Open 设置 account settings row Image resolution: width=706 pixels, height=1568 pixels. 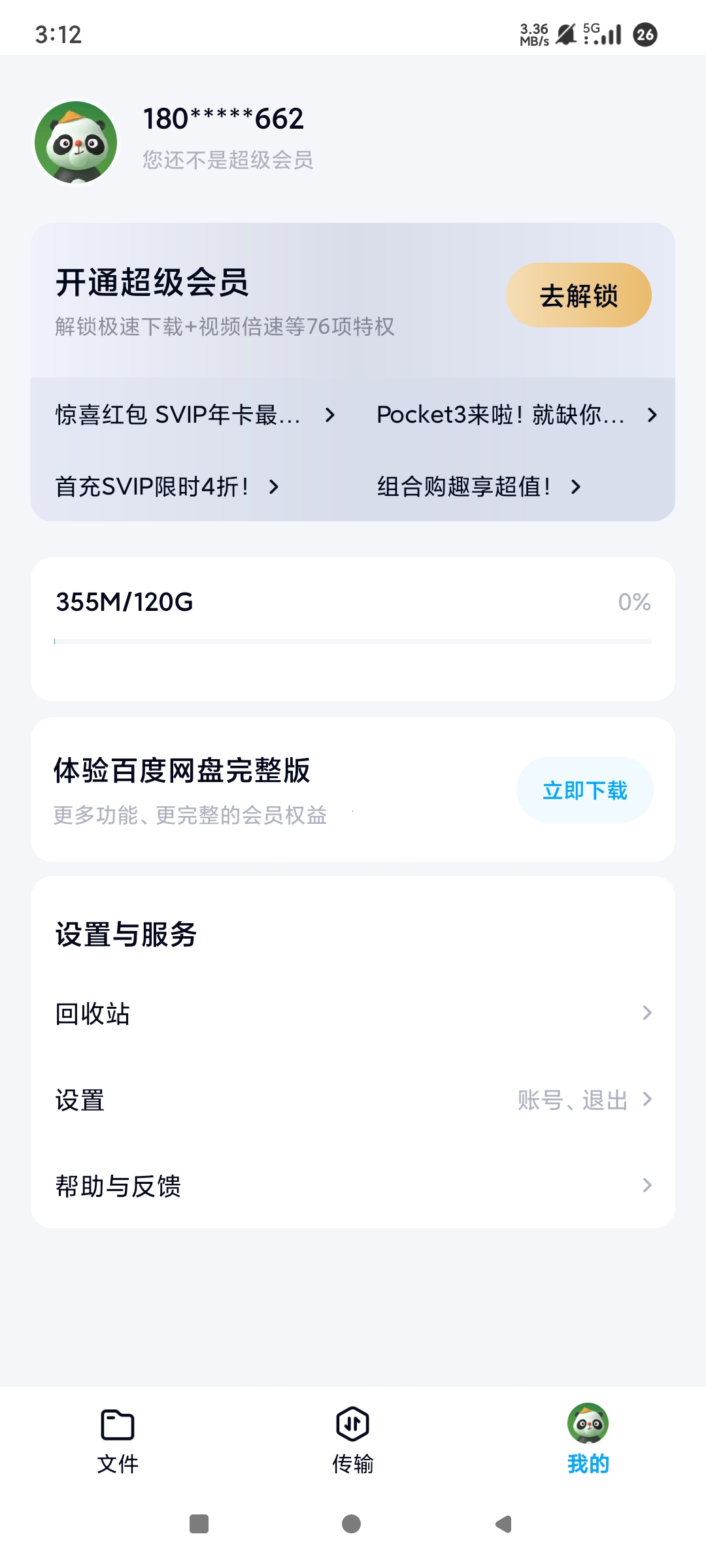(353, 1100)
